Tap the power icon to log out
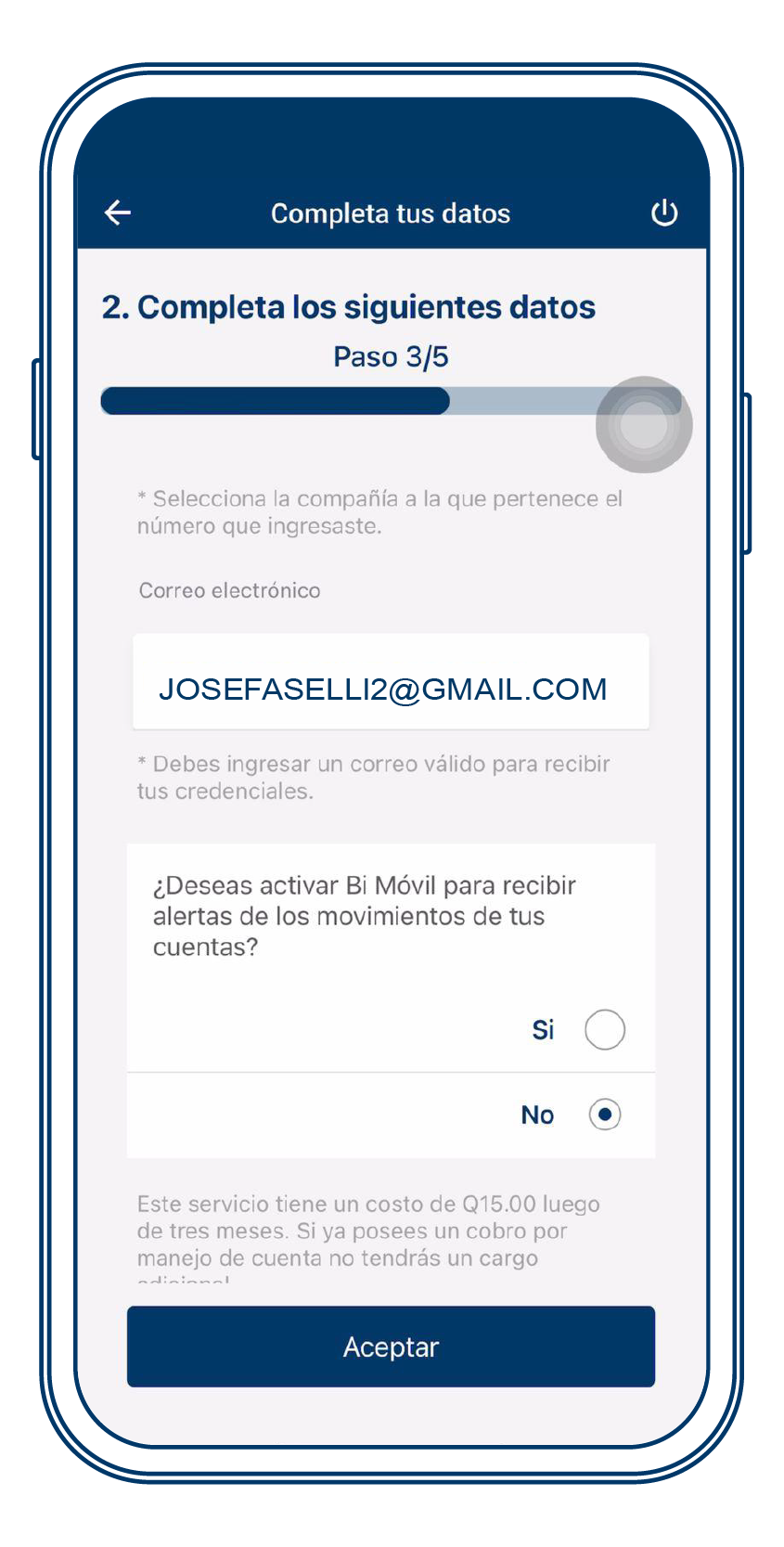 [664, 213]
